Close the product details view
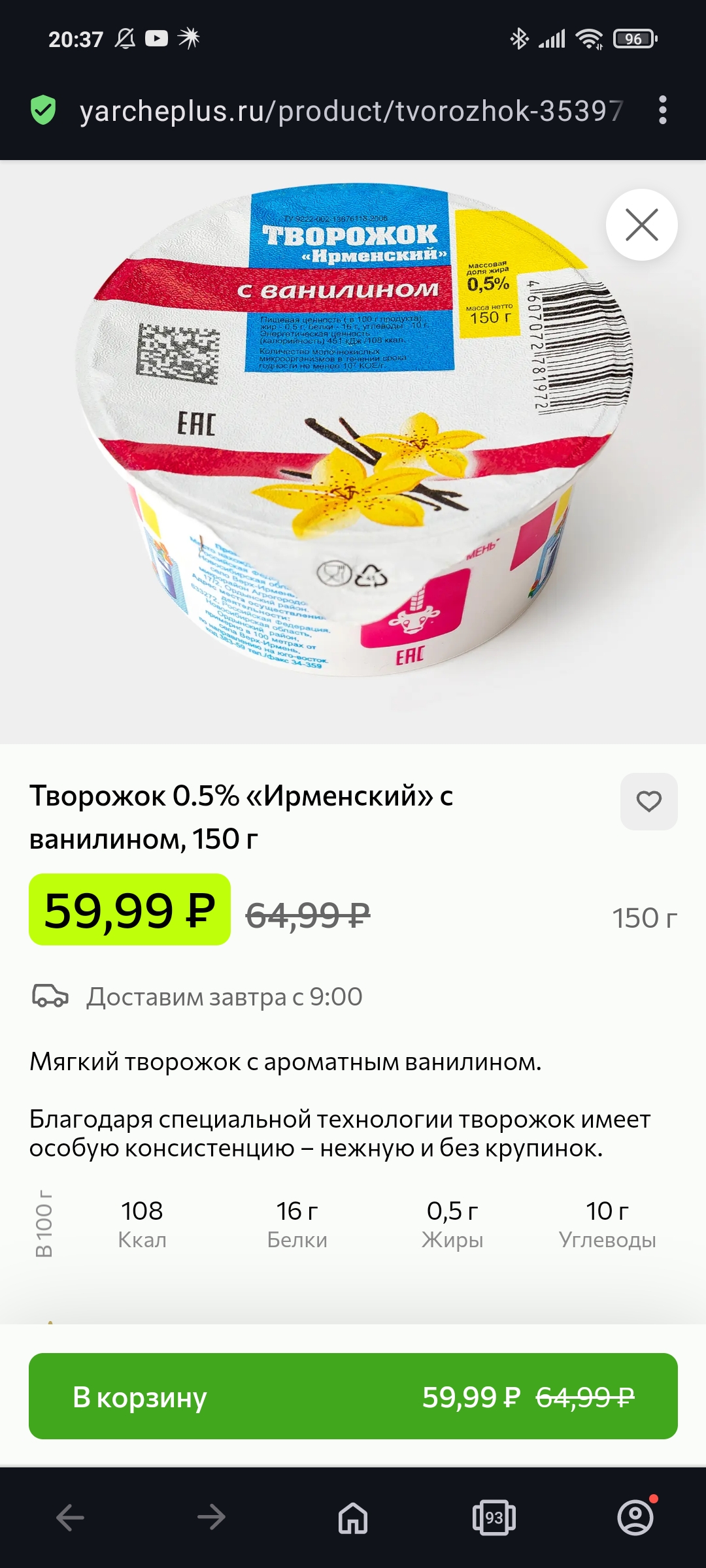The image size is (706, 1568). 641,225
